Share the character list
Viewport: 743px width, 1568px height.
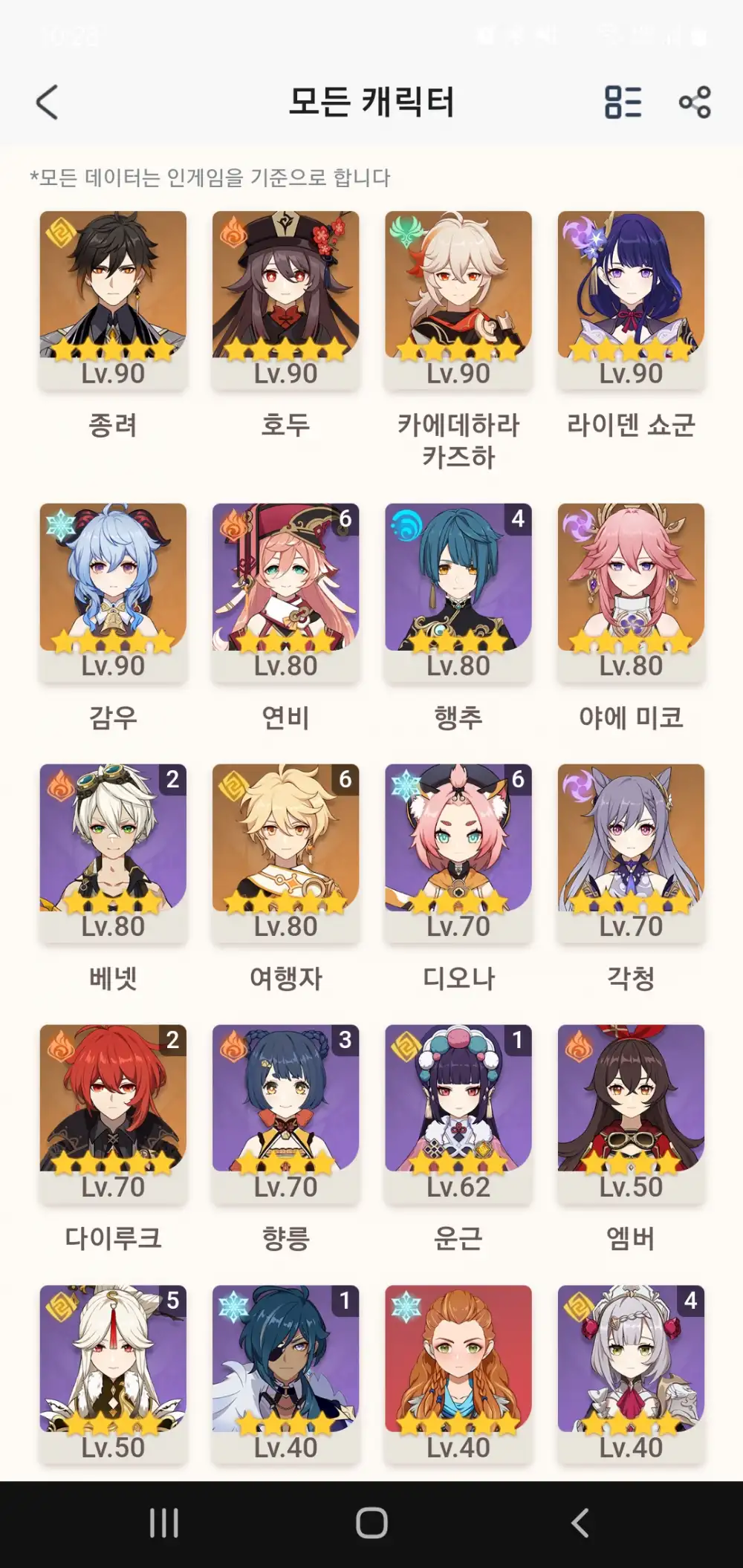pos(695,103)
